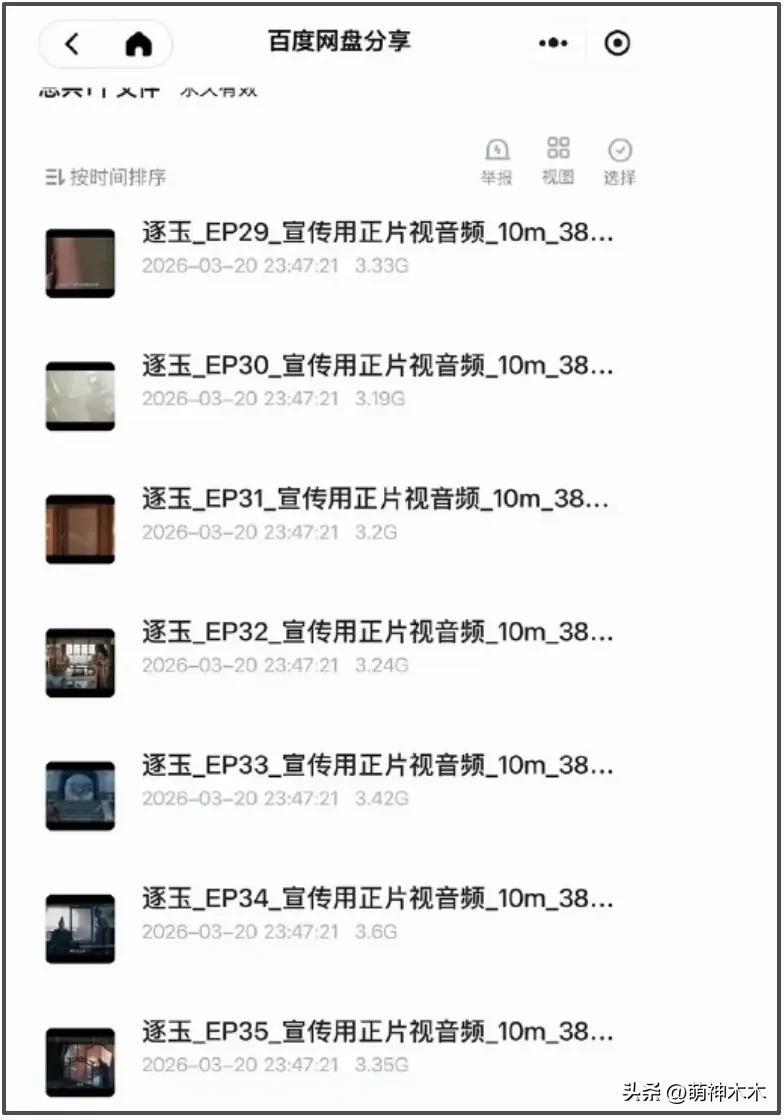Go back to the previous page
This screenshot has height=1120, width=784.
pyautogui.click(x=71, y=44)
